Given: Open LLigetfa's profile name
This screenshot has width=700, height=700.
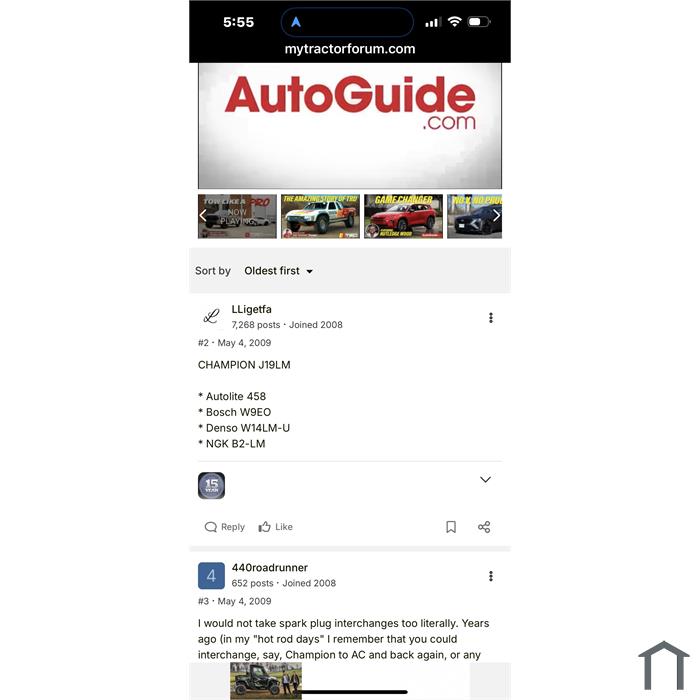Looking at the screenshot, I should [x=251, y=310].
